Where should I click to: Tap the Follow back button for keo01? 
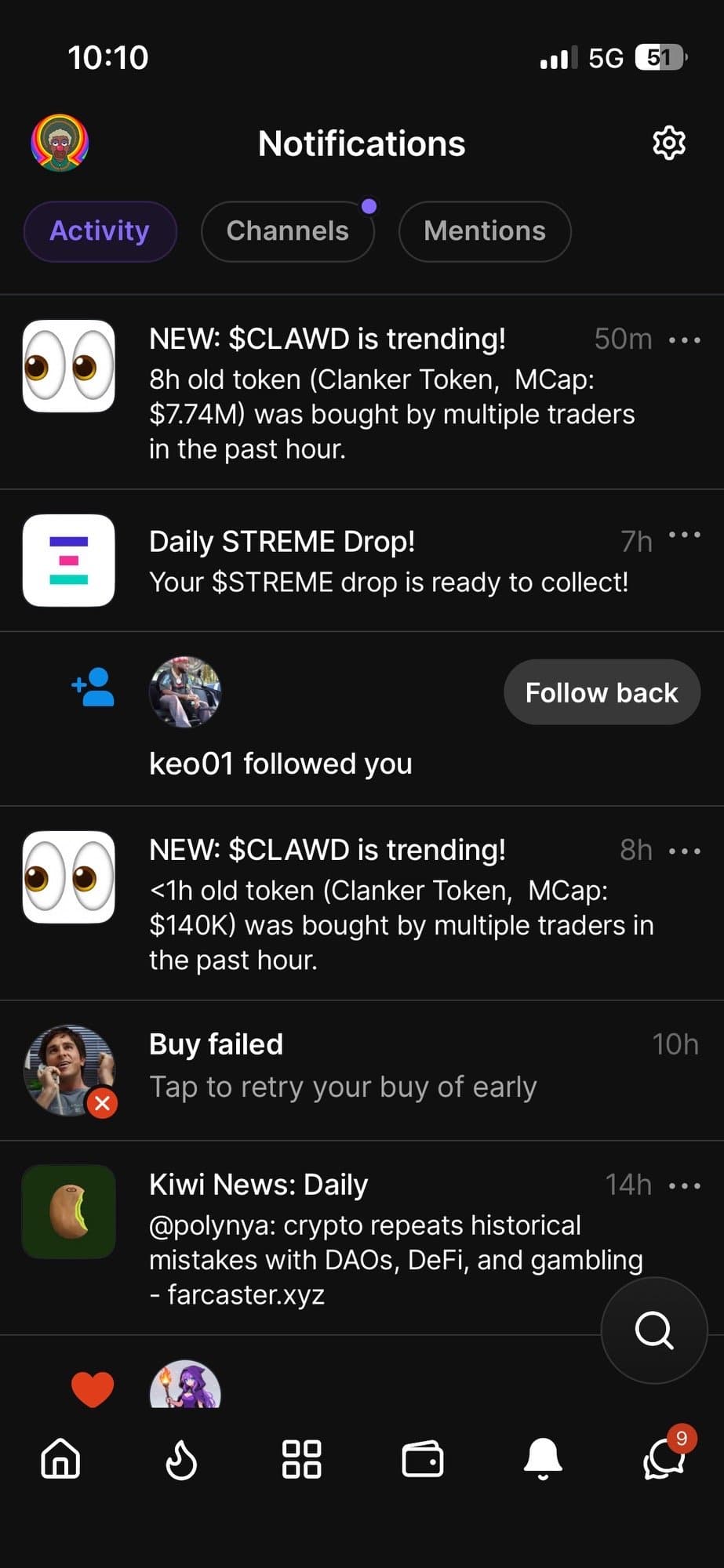coord(601,692)
